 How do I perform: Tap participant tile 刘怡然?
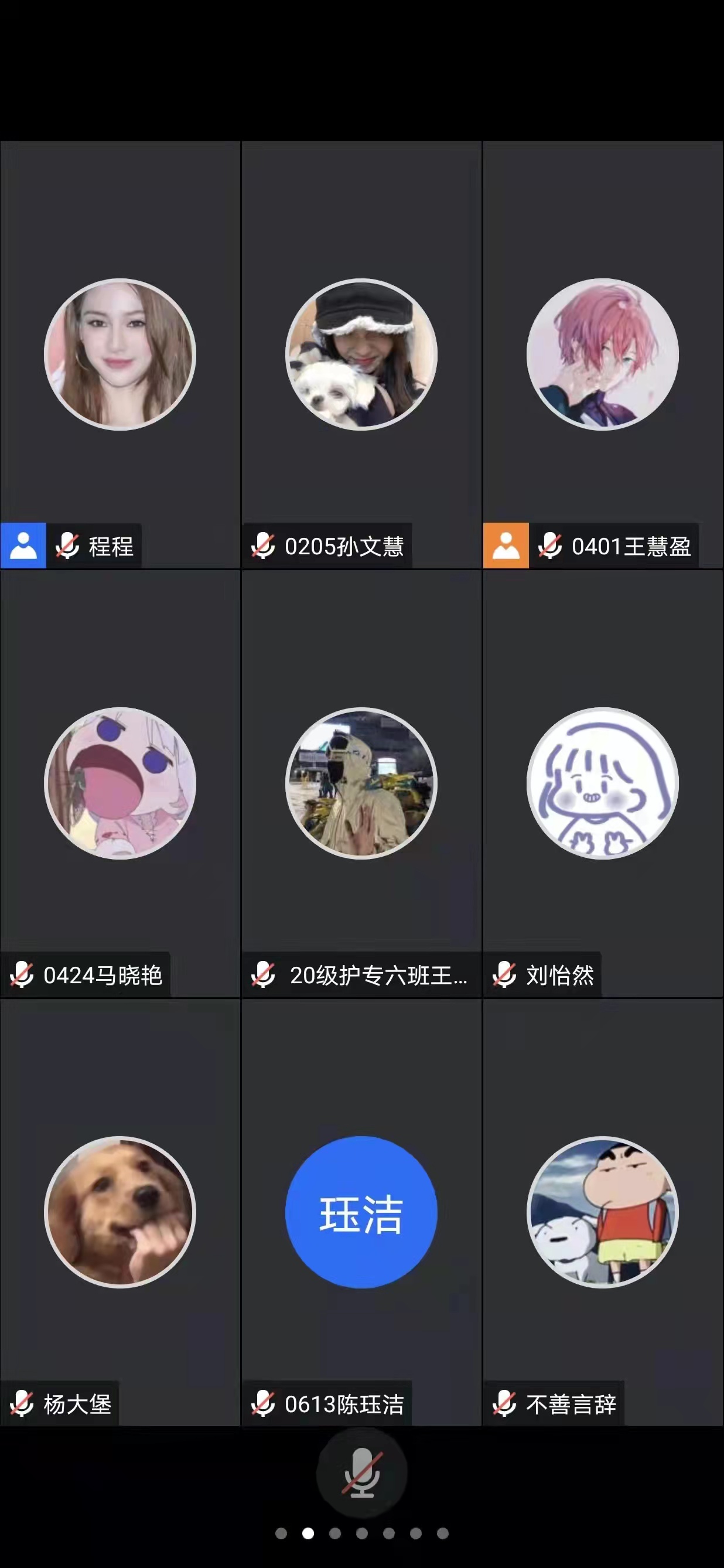coord(602,783)
